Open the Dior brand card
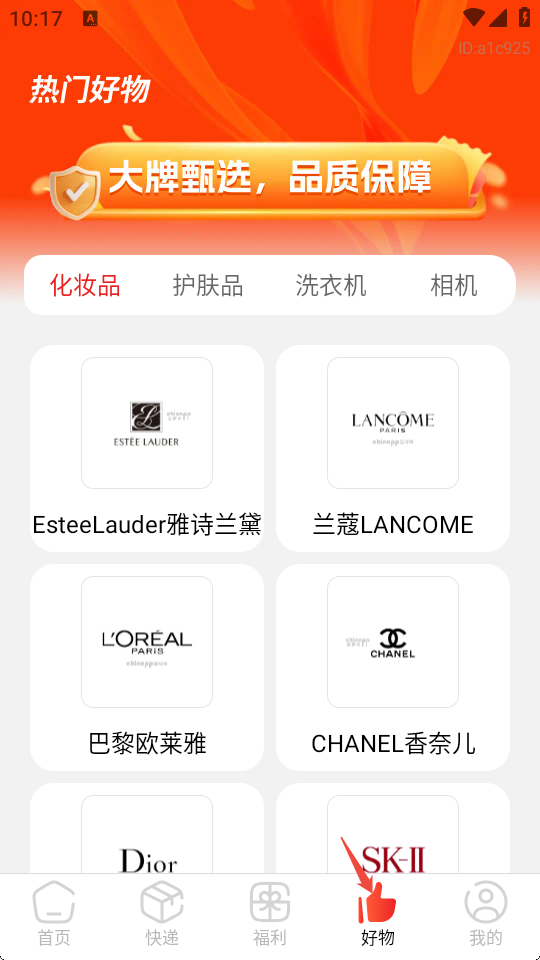540x960 pixels. (147, 828)
